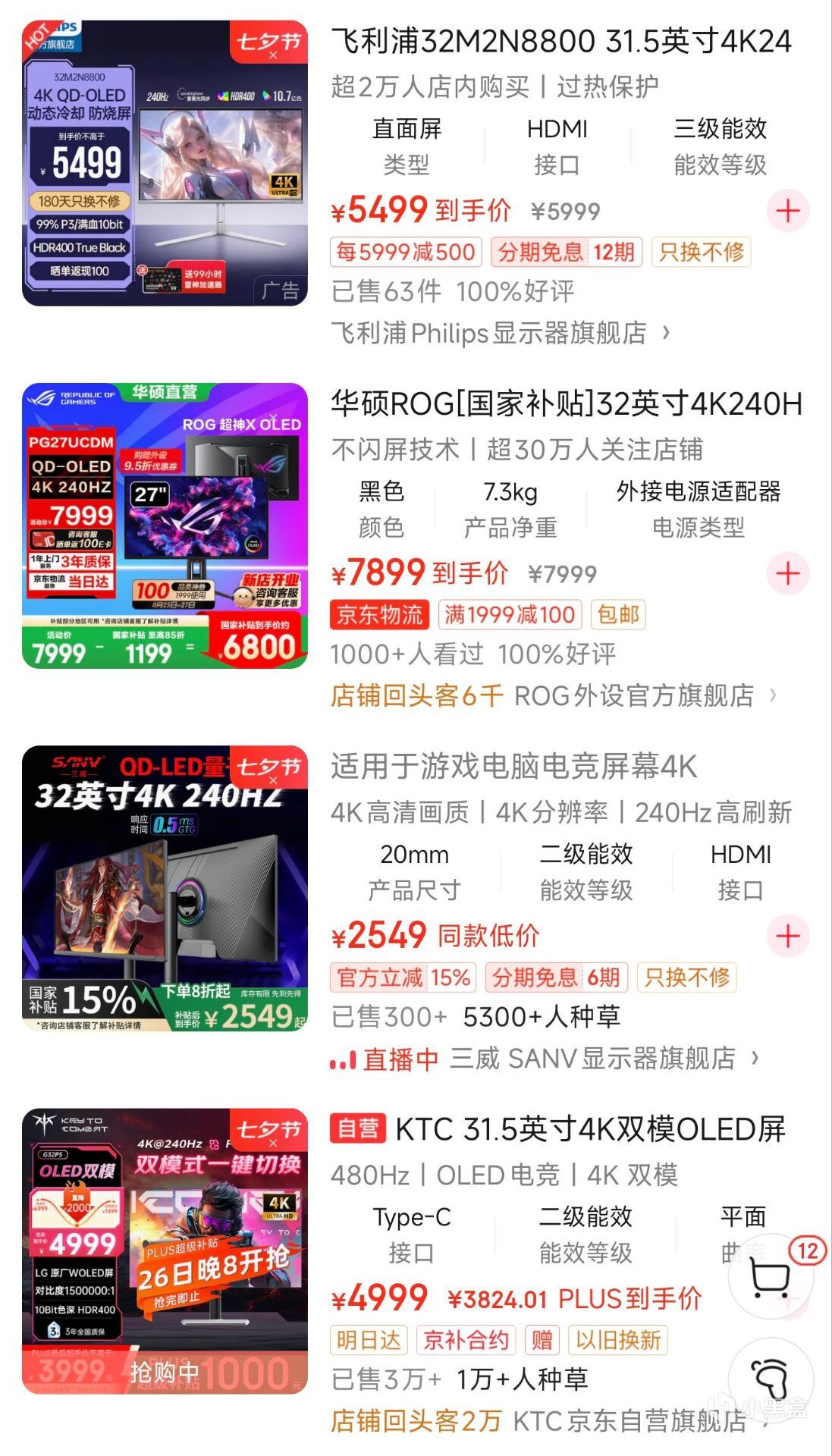Viewport: 832px width, 1456px height.
Task: Visit KTC京东自营旗舰店 store
Action: pos(629,1420)
